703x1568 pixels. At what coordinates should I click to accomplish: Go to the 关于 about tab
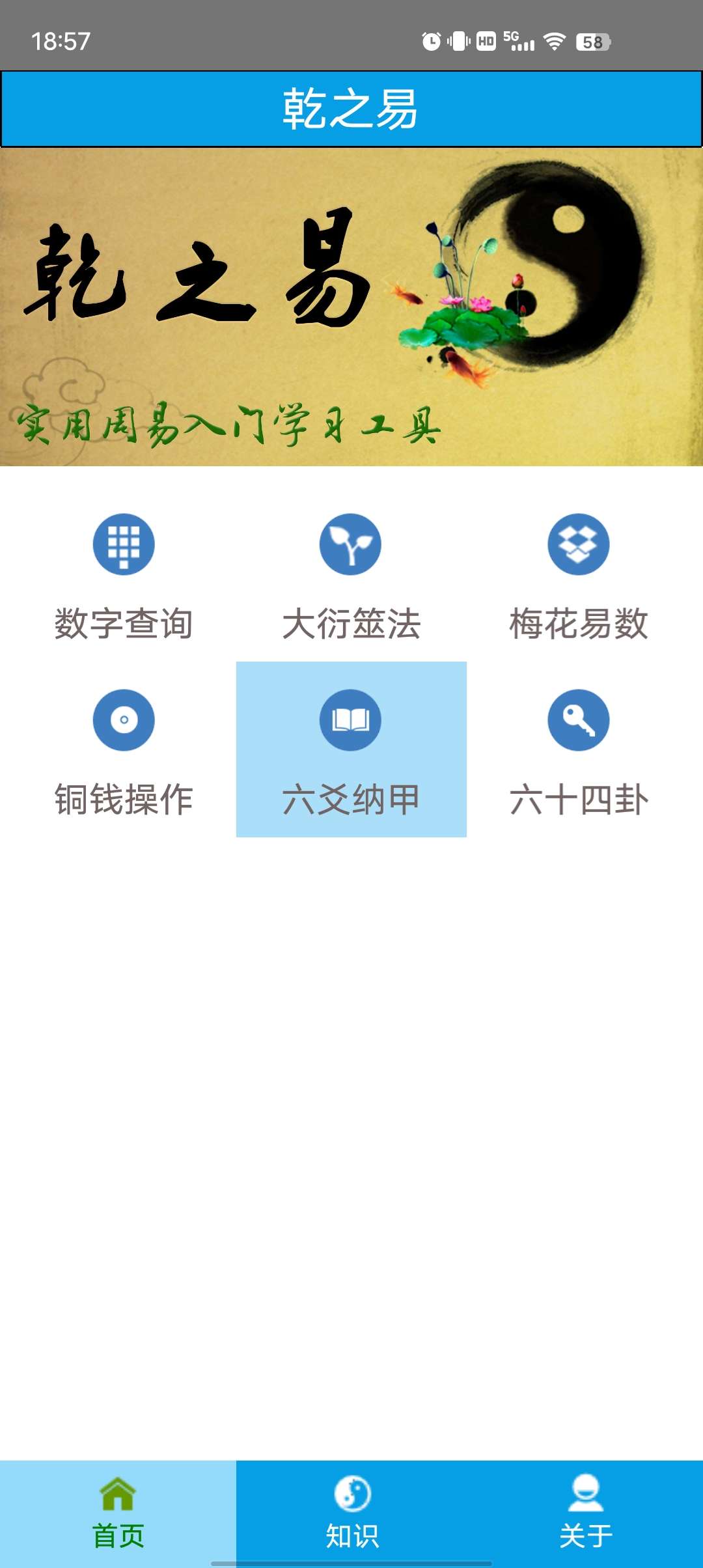tap(586, 1513)
